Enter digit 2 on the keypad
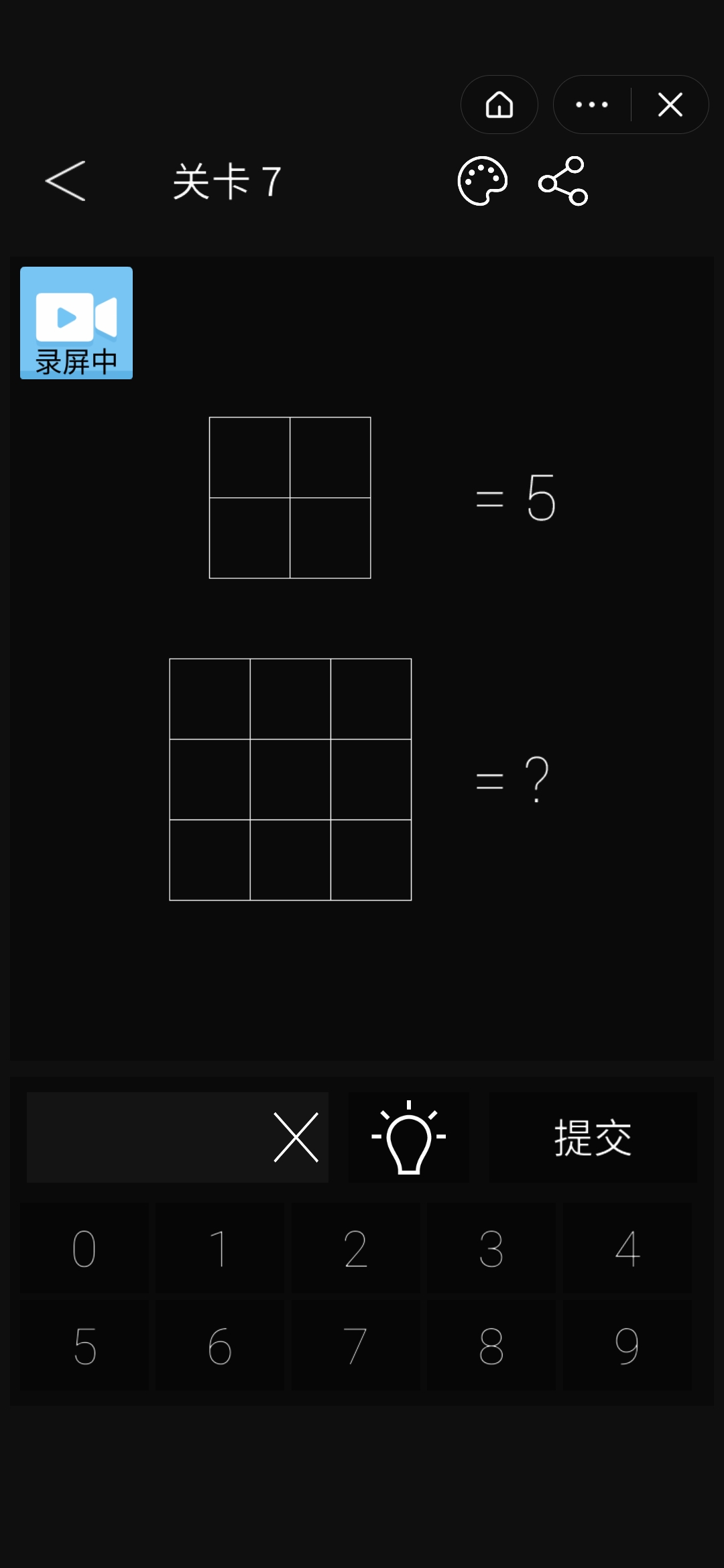724x1568 pixels. [355, 1248]
